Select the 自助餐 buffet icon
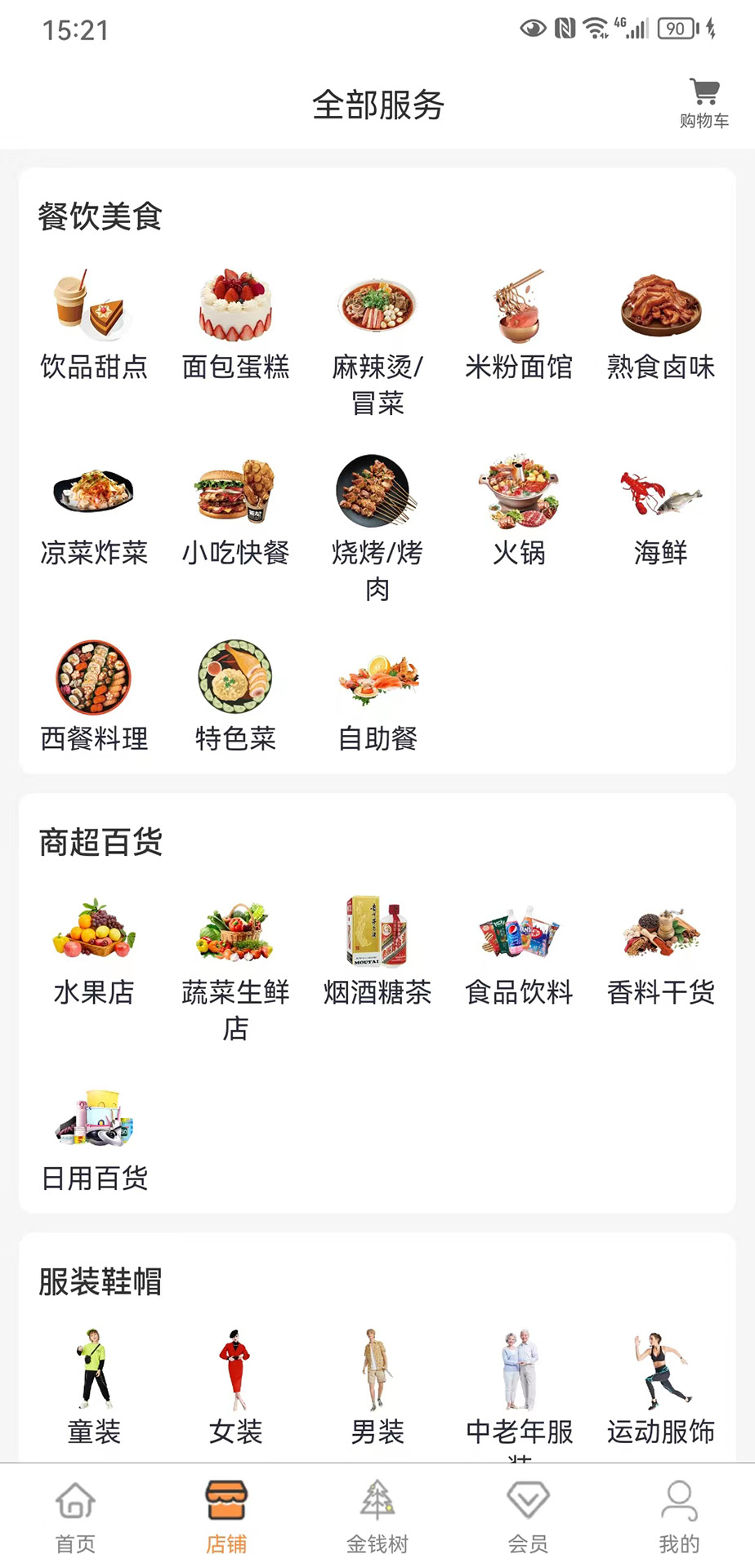 (x=376, y=678)
